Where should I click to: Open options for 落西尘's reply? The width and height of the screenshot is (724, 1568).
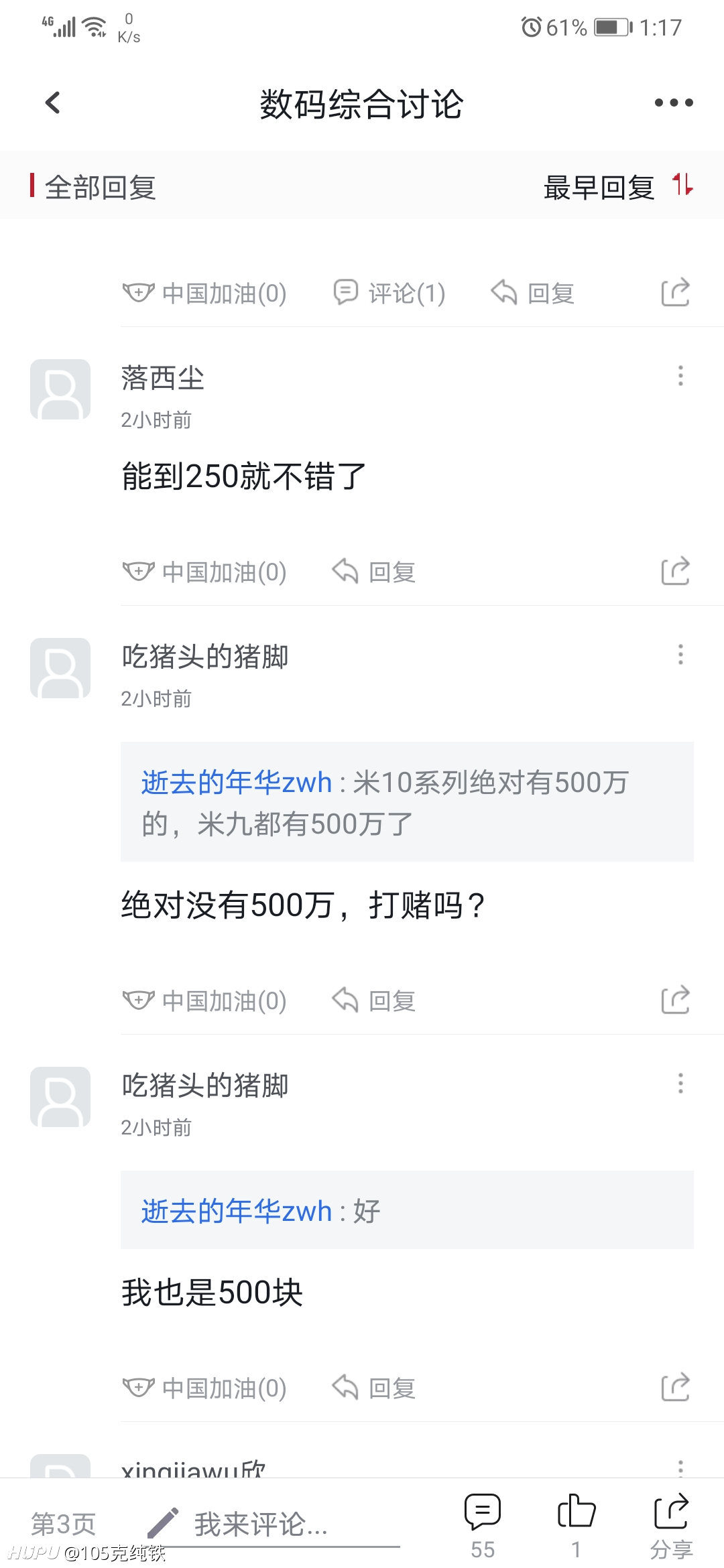tap(680, 376)
